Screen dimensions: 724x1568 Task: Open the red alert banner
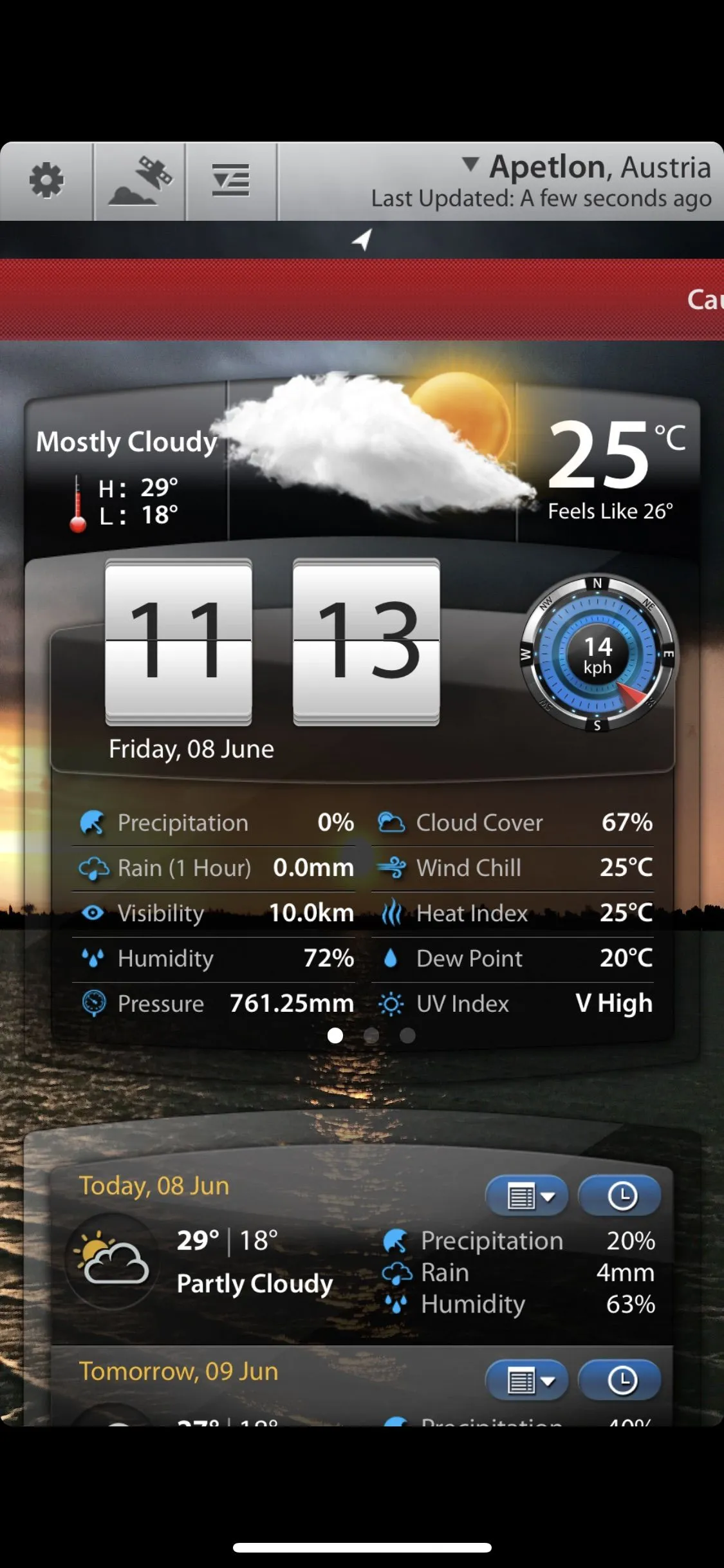362,299
